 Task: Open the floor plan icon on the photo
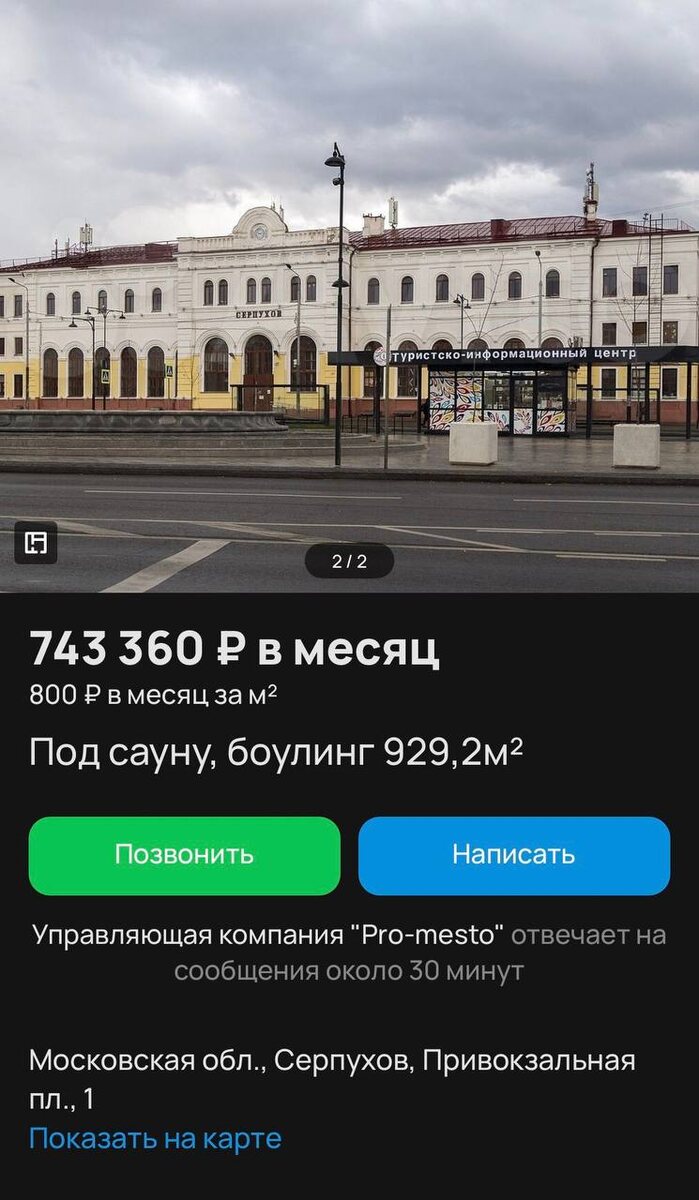[x=36, y=543]
